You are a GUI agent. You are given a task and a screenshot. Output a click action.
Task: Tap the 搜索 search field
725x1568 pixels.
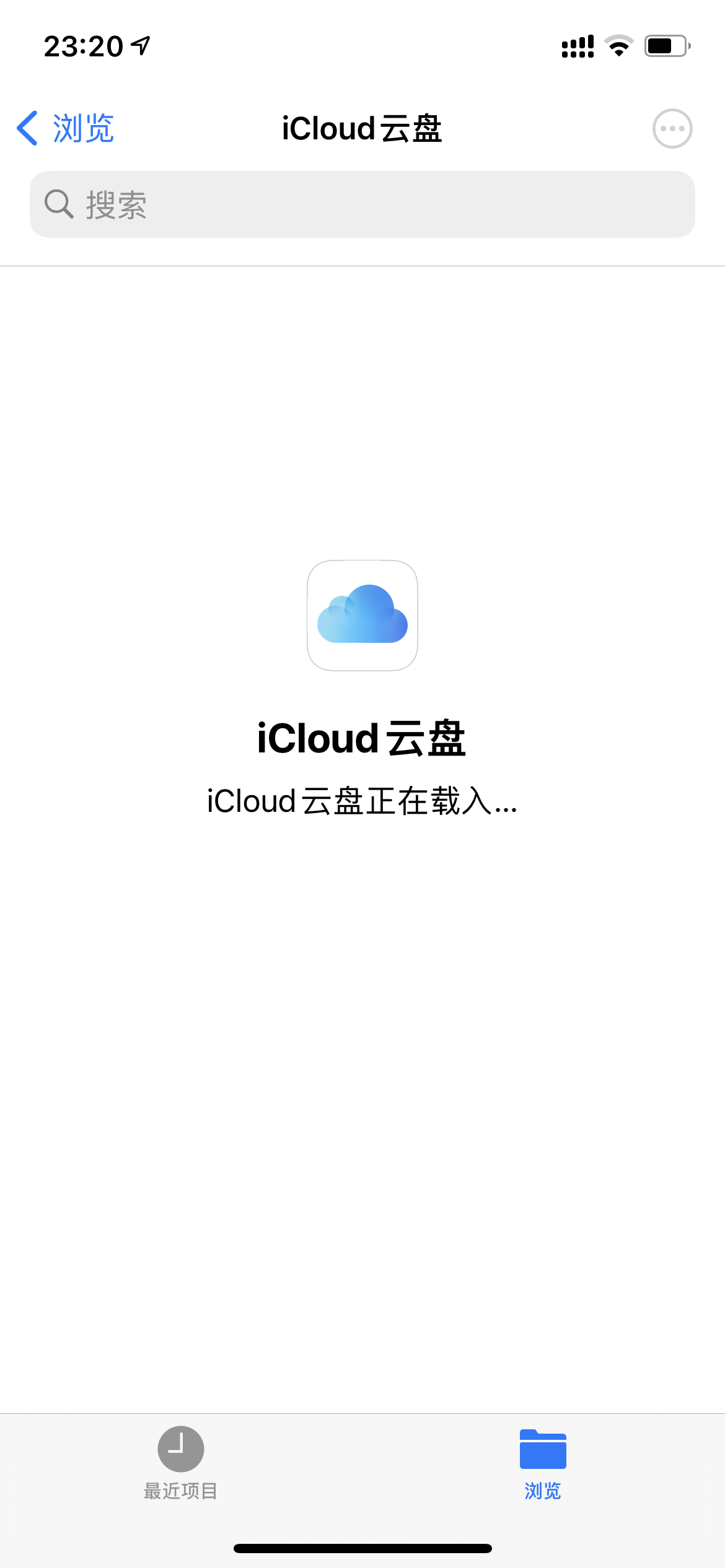pyautogui.click(x=362, y=204)
